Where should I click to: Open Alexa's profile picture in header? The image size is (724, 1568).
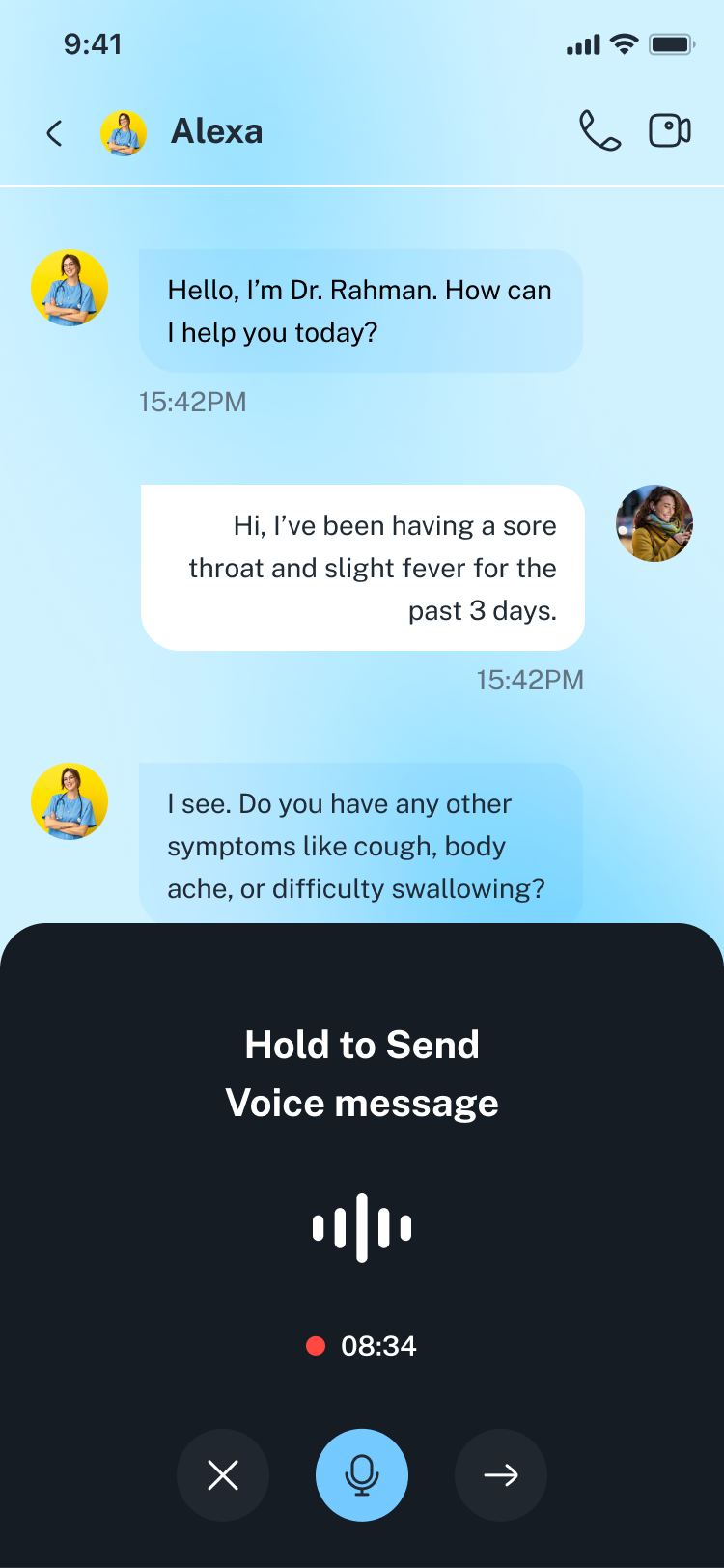point(124,132)
